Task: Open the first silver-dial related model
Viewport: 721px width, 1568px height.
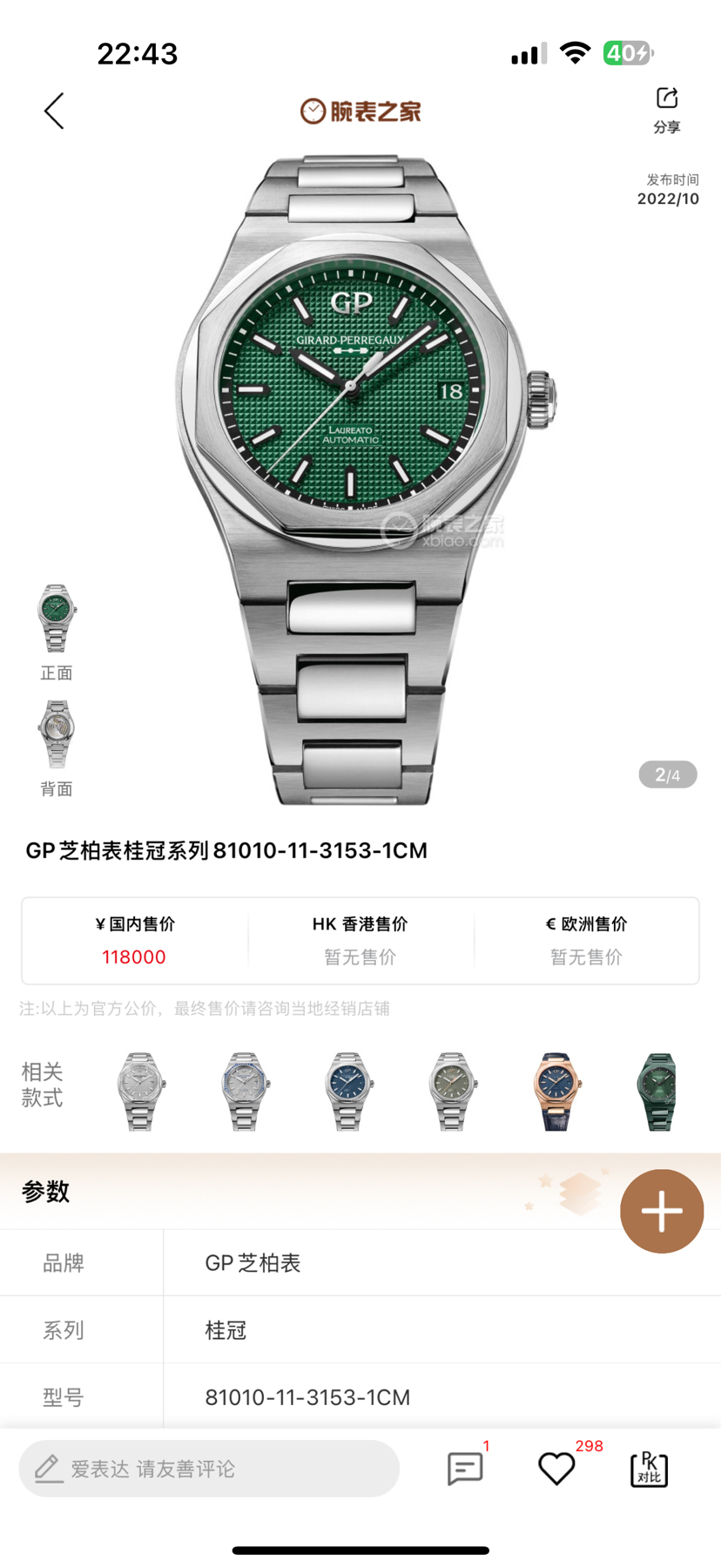Action: coord(140,1092)
